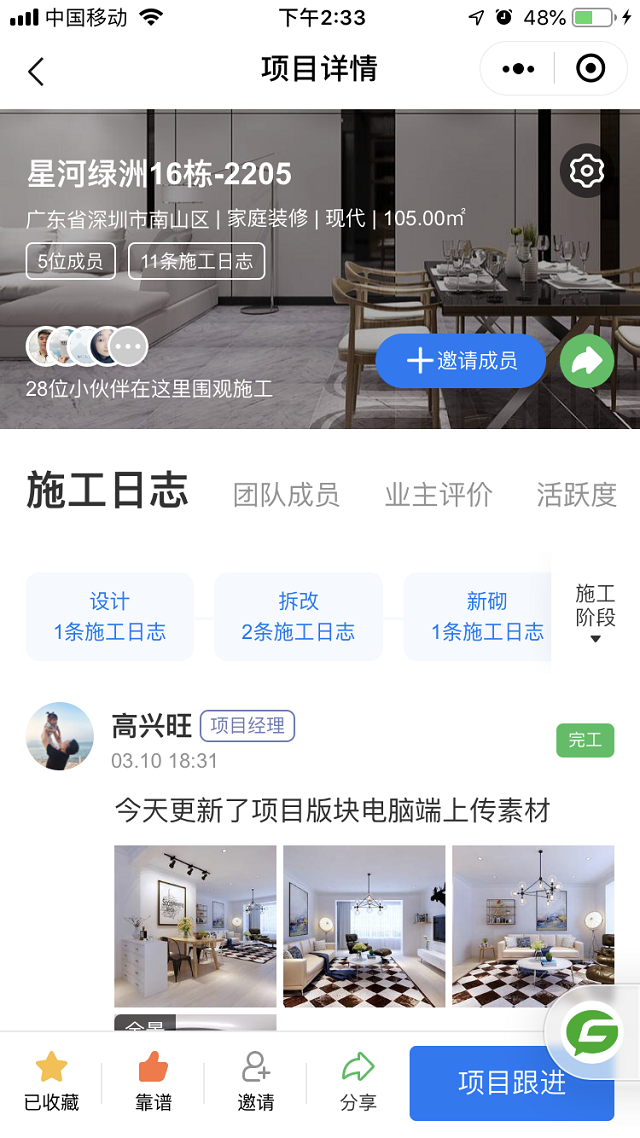View the member avatars row
Image resolution: width=640 pixels, height=1138 pixels.
point(86,347)
